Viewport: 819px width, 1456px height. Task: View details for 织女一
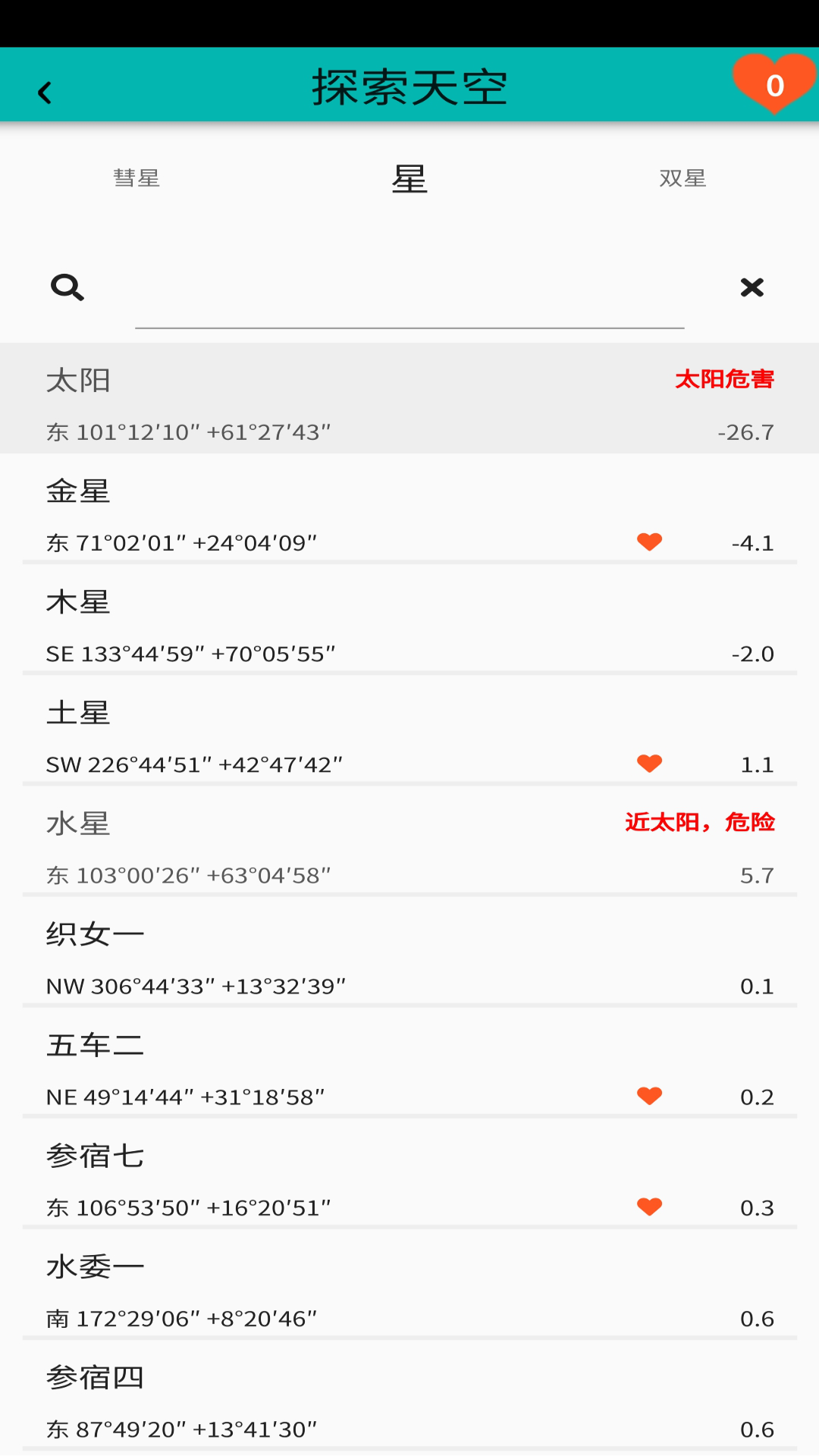pos(409,952)
